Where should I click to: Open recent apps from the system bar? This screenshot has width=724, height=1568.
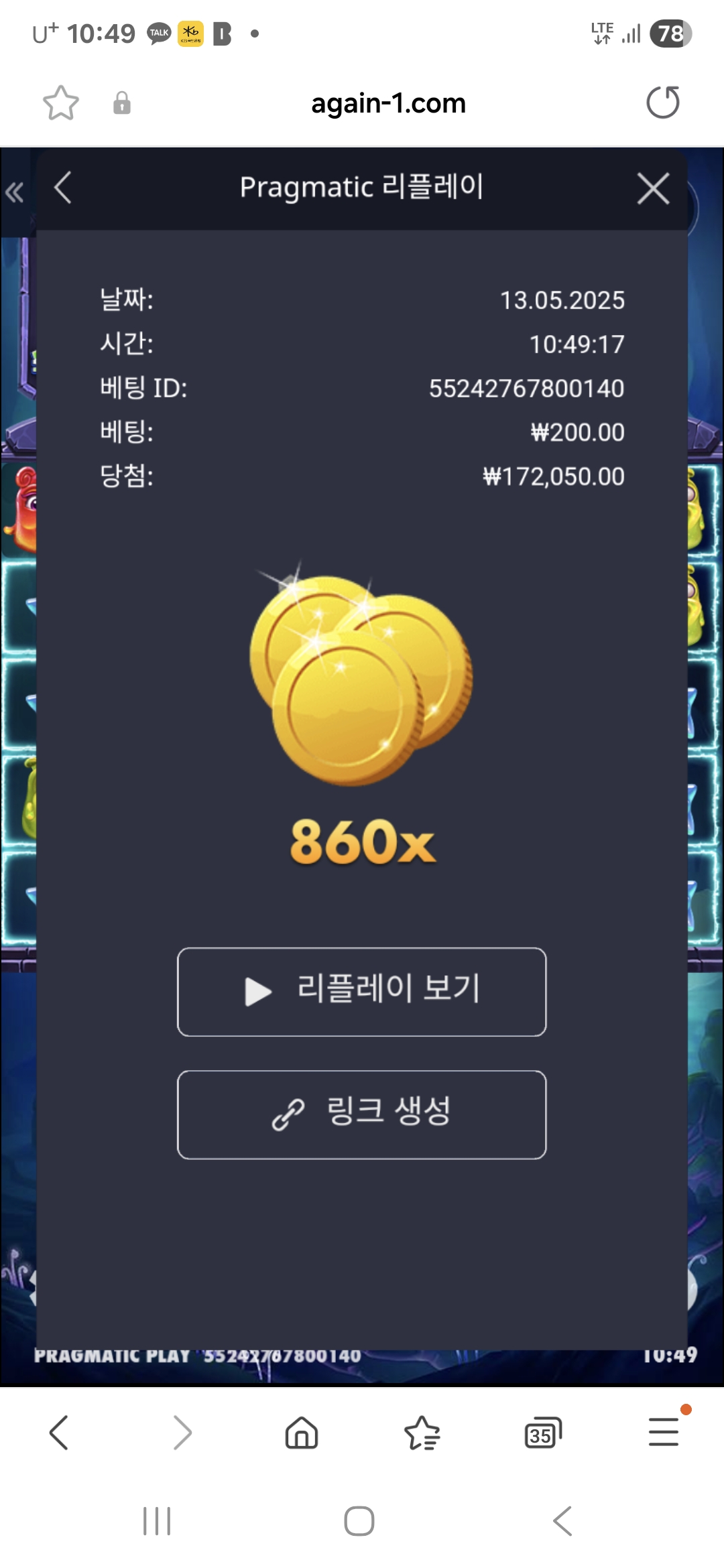point(157,1521)
